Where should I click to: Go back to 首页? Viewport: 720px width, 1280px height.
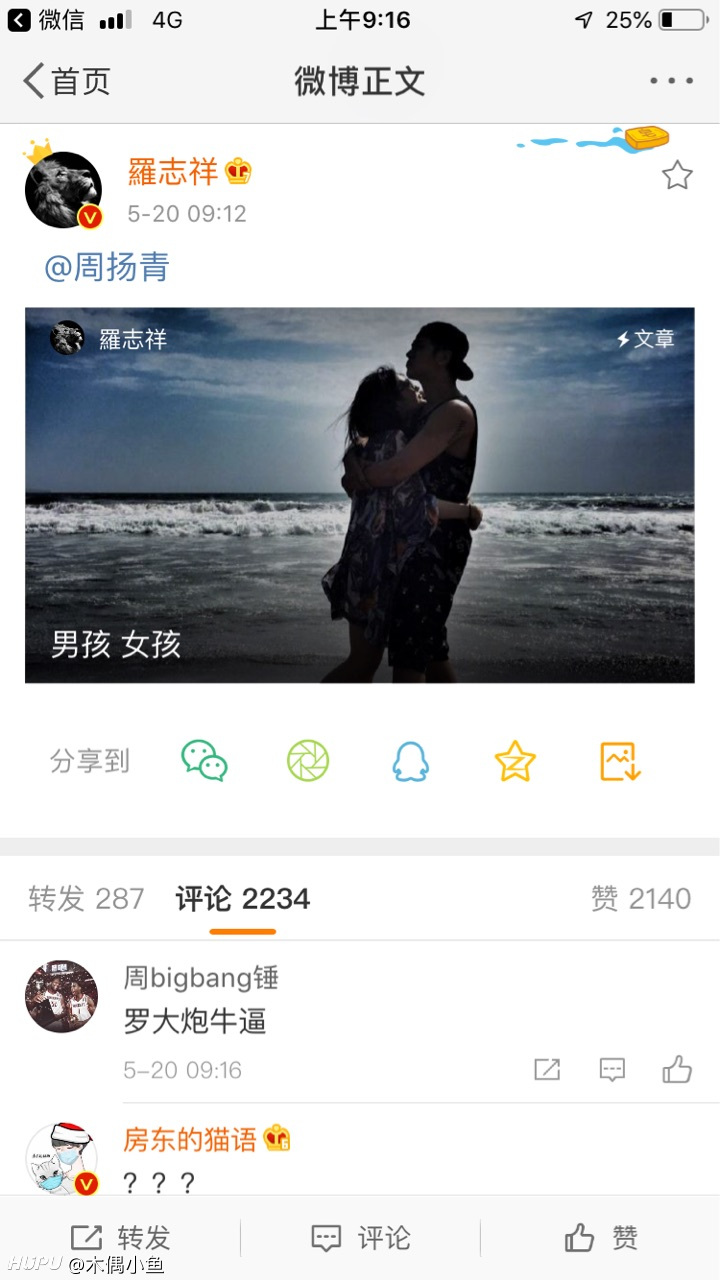pos(66,81)
